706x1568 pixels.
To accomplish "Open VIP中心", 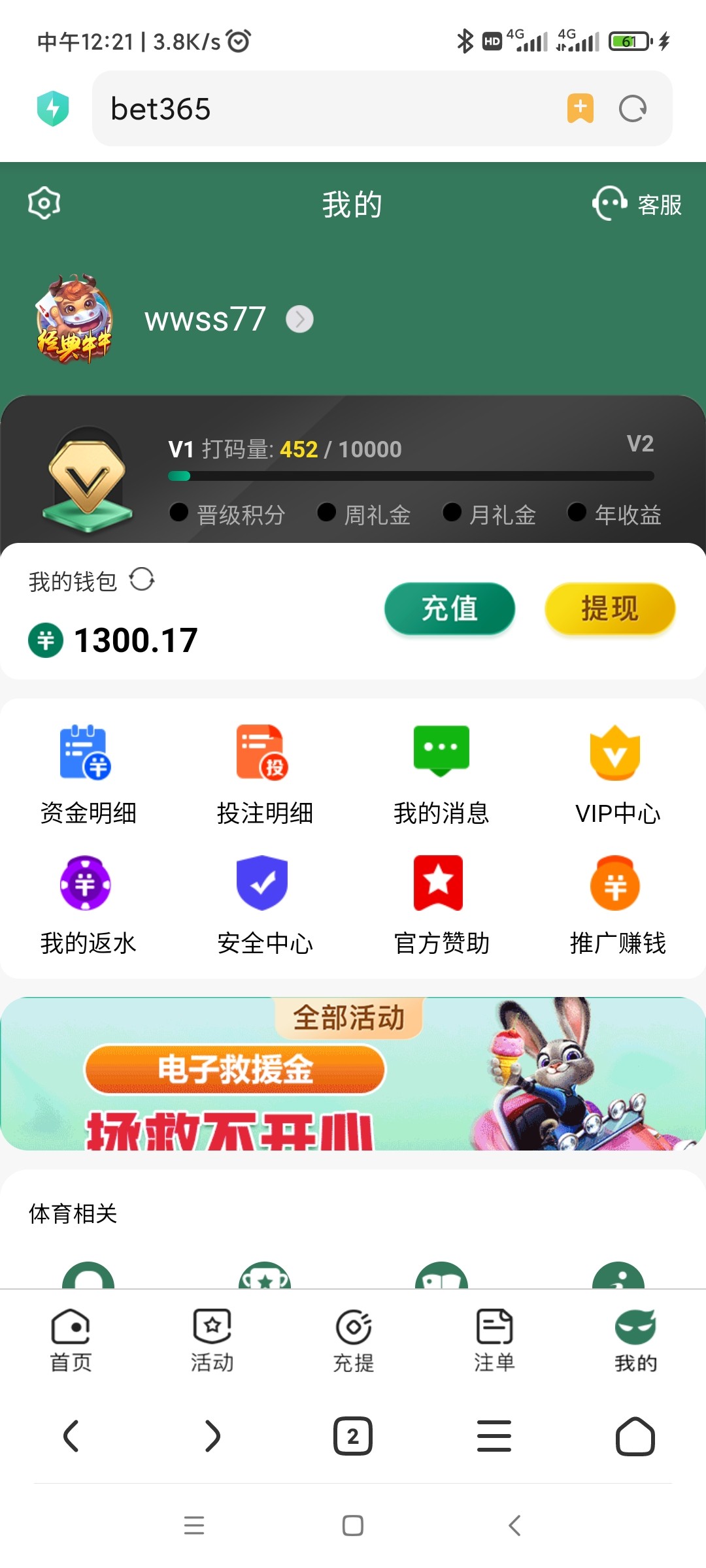I will (616, 774).
